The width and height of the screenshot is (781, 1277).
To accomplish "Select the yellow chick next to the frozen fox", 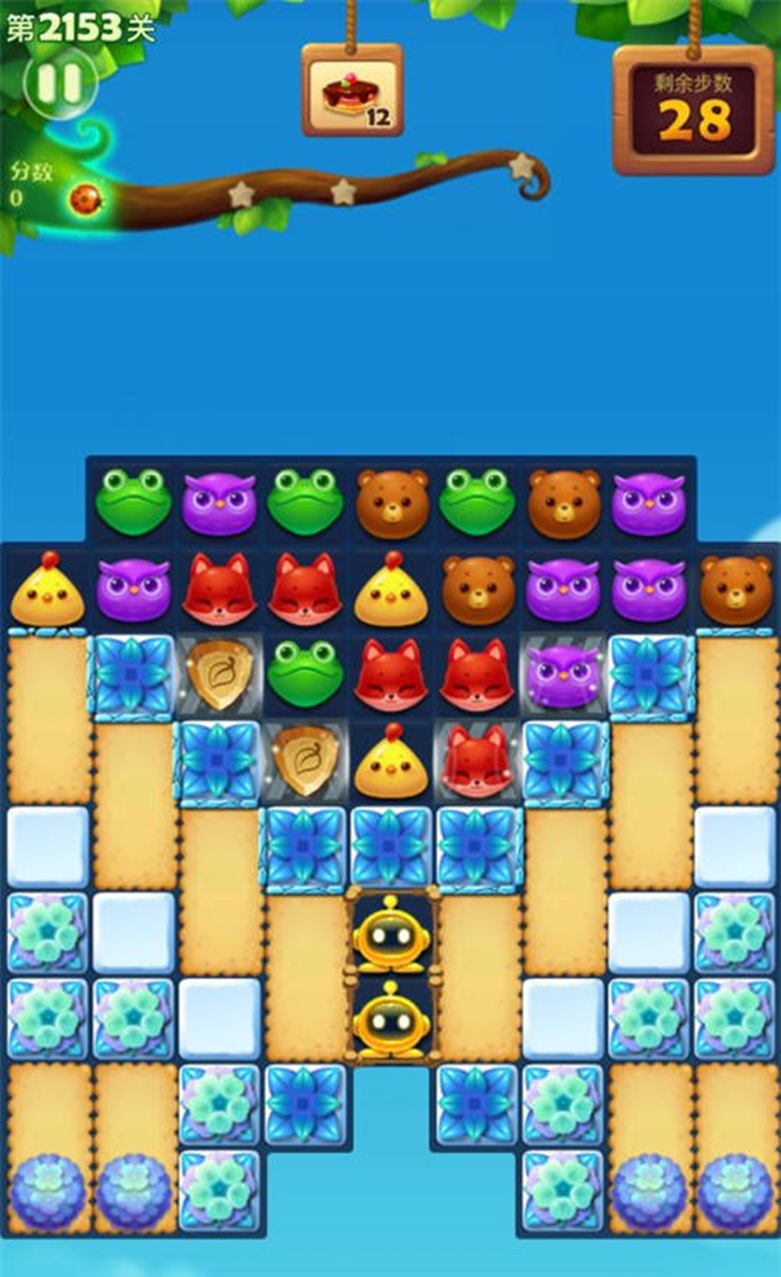I will (392, 762).
